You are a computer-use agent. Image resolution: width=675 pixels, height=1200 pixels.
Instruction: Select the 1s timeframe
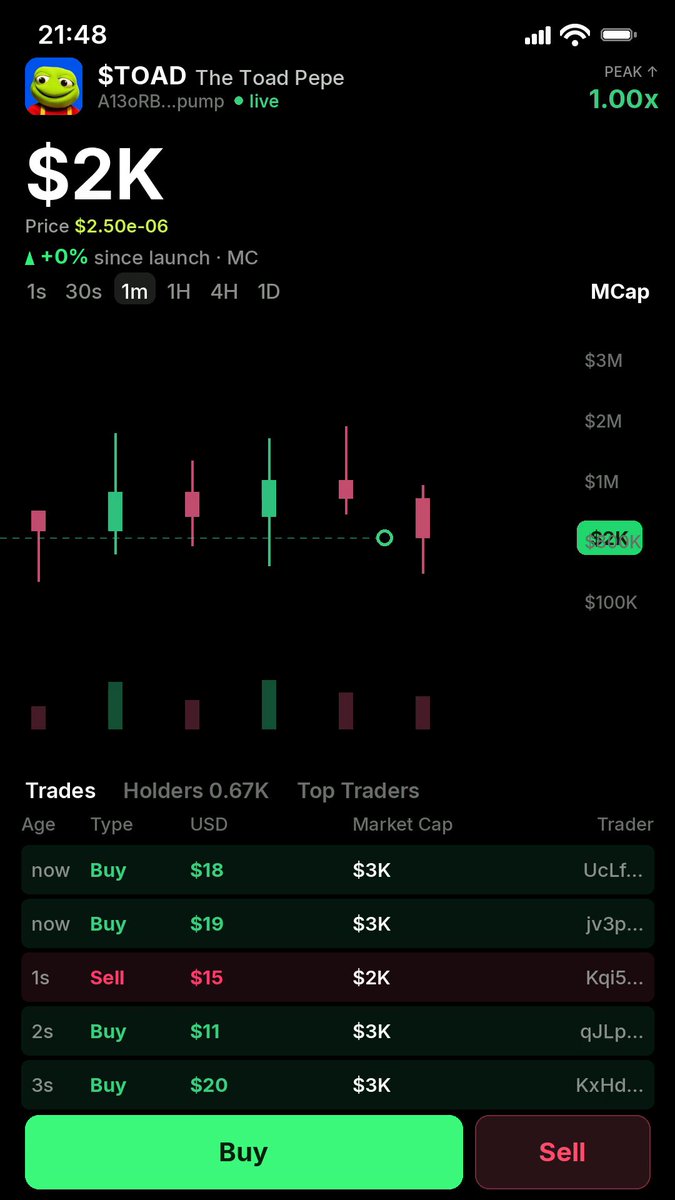[x=37, y=292]
